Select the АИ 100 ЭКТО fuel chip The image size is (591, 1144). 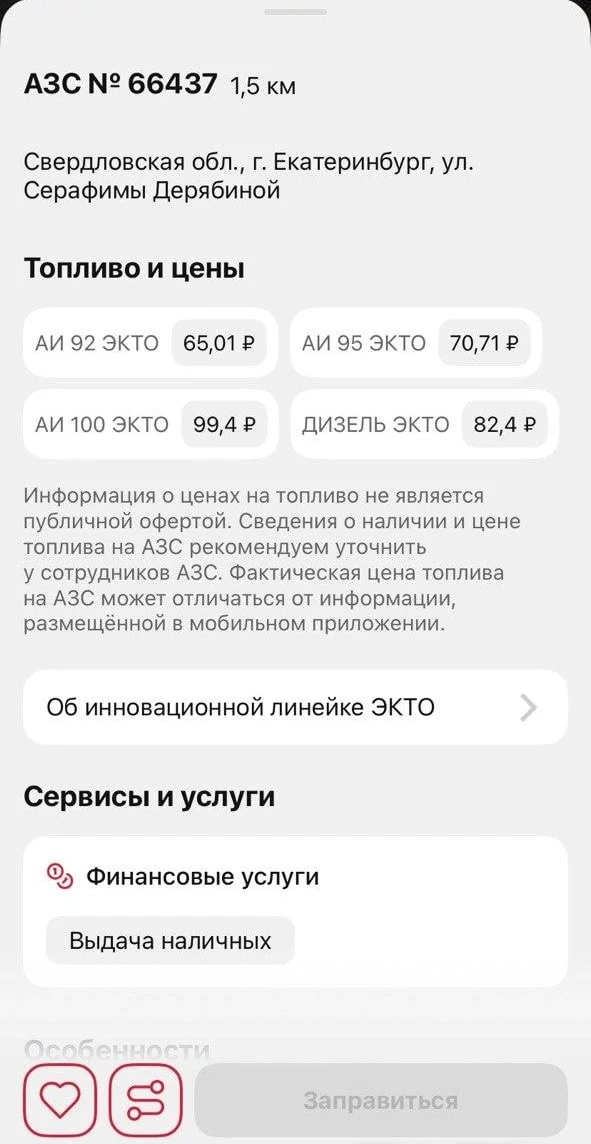[150, 424]
